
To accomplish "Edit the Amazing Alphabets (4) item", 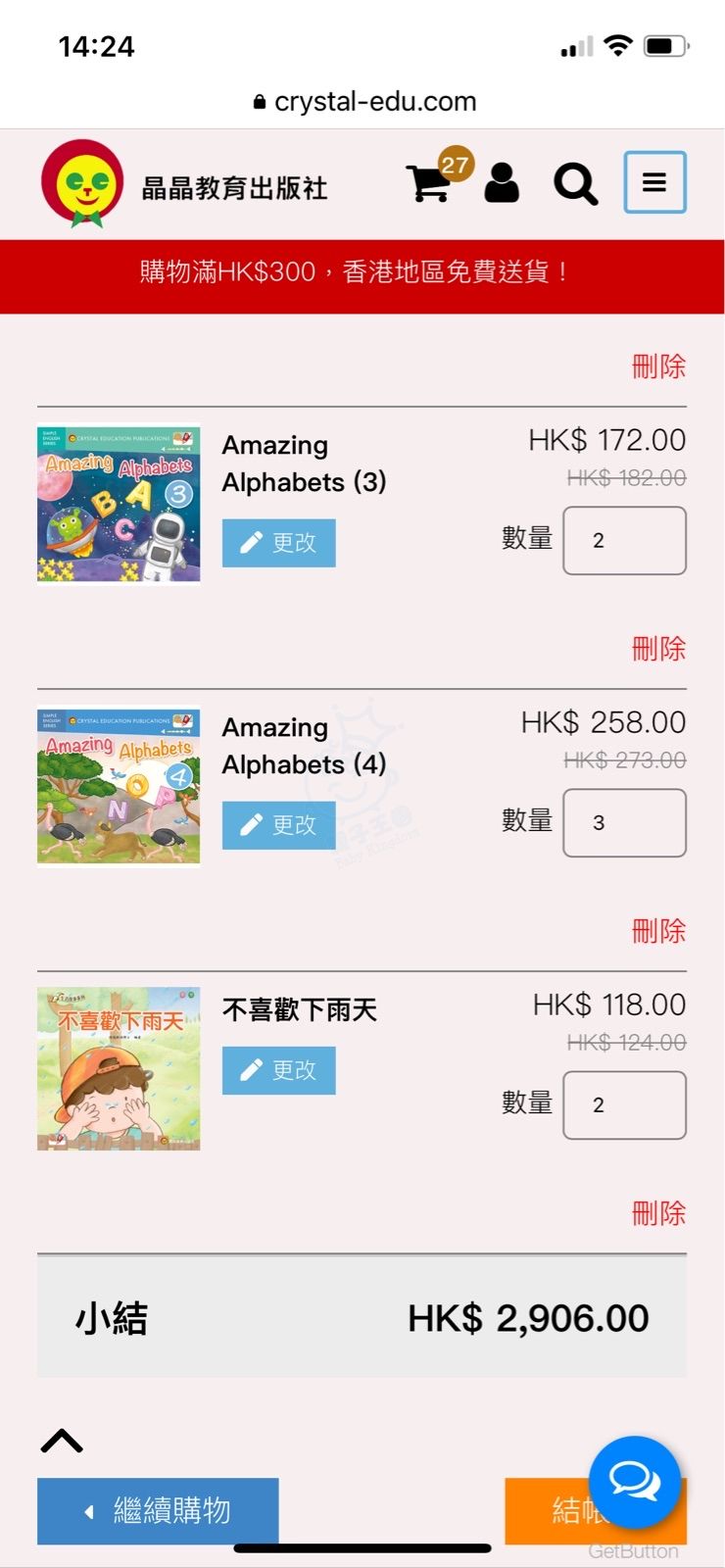I will pyautogui.click(x=279, y=825).
